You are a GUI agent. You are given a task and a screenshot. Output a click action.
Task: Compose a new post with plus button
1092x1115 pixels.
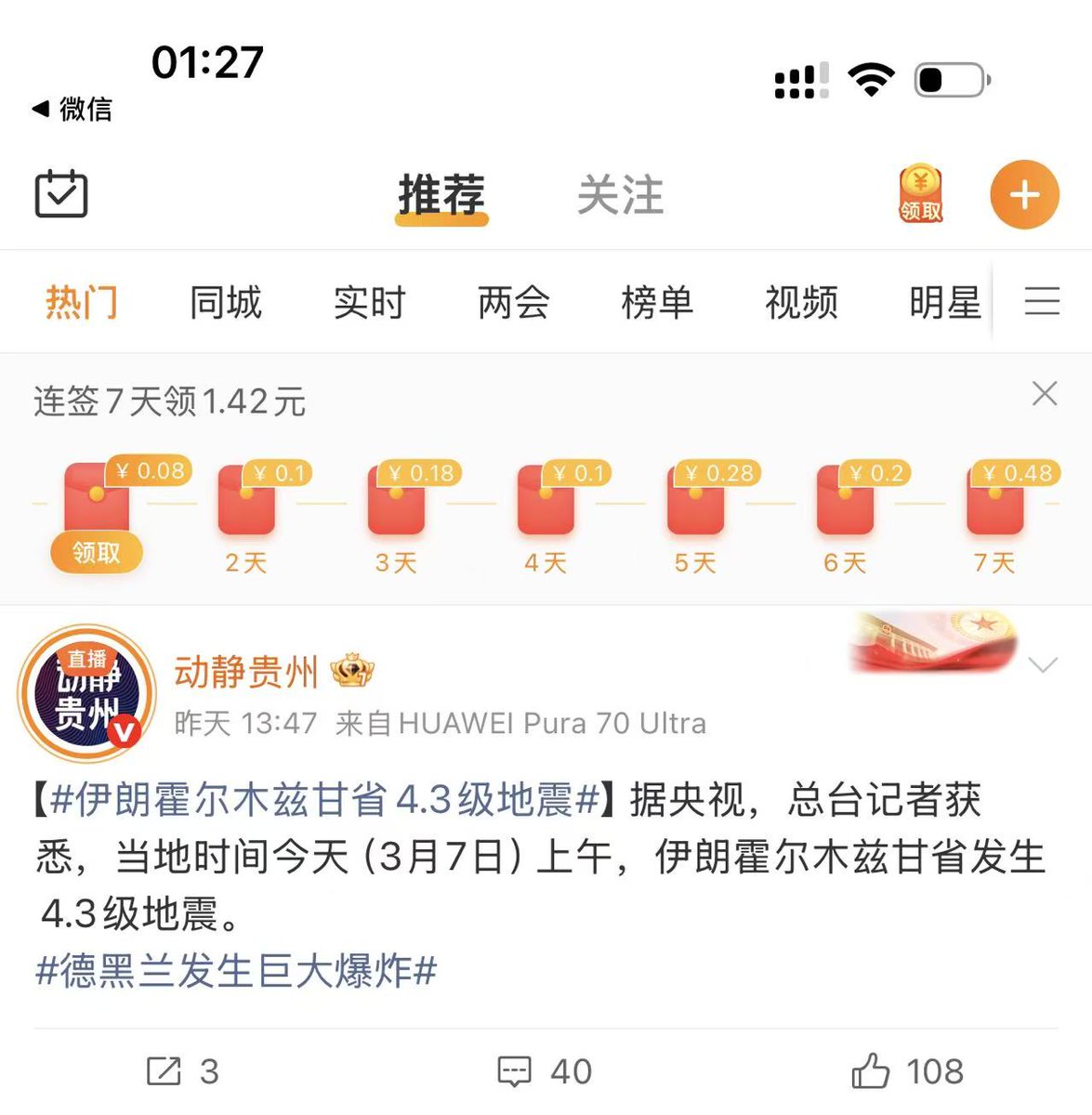[1024, 195]
